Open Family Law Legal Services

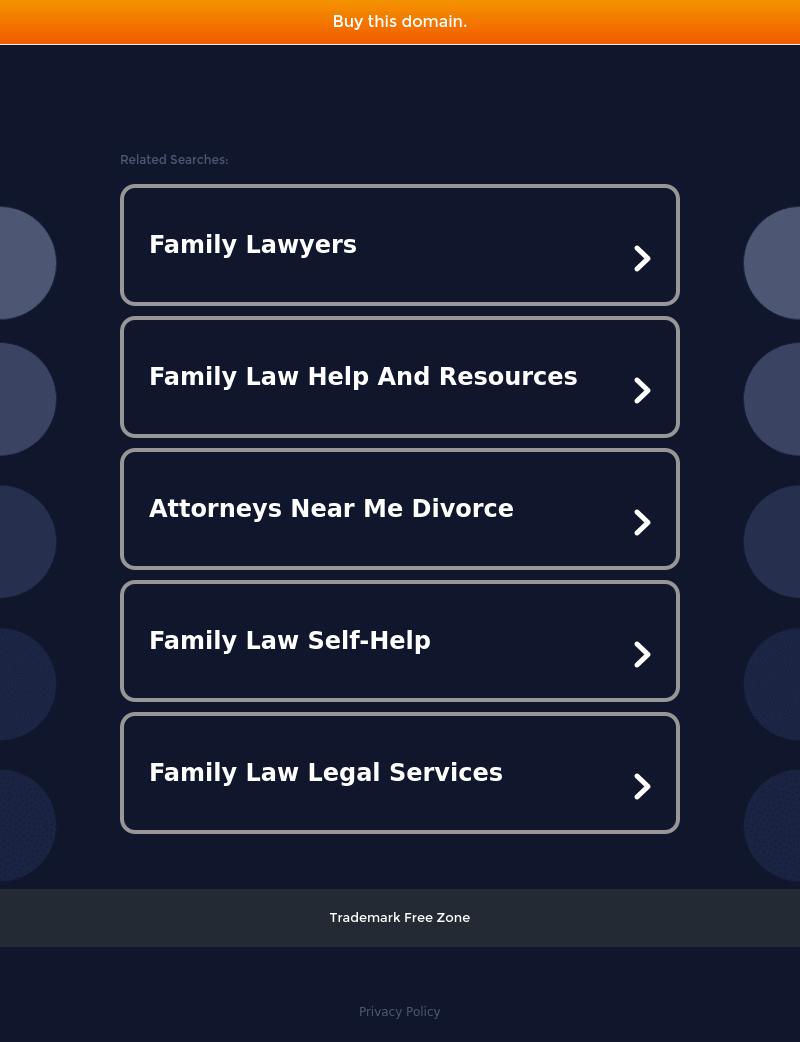click(x=399, y=773)
